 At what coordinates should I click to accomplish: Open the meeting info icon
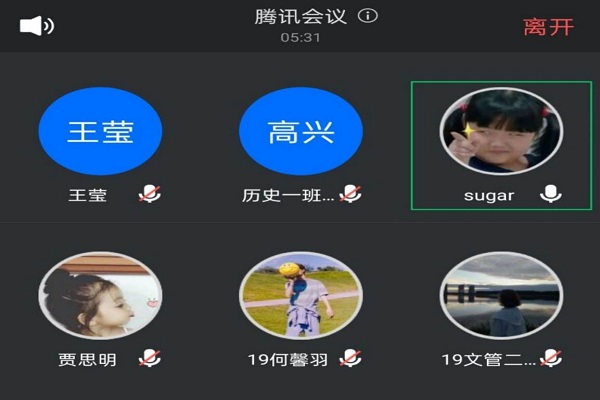coord(368,16)
